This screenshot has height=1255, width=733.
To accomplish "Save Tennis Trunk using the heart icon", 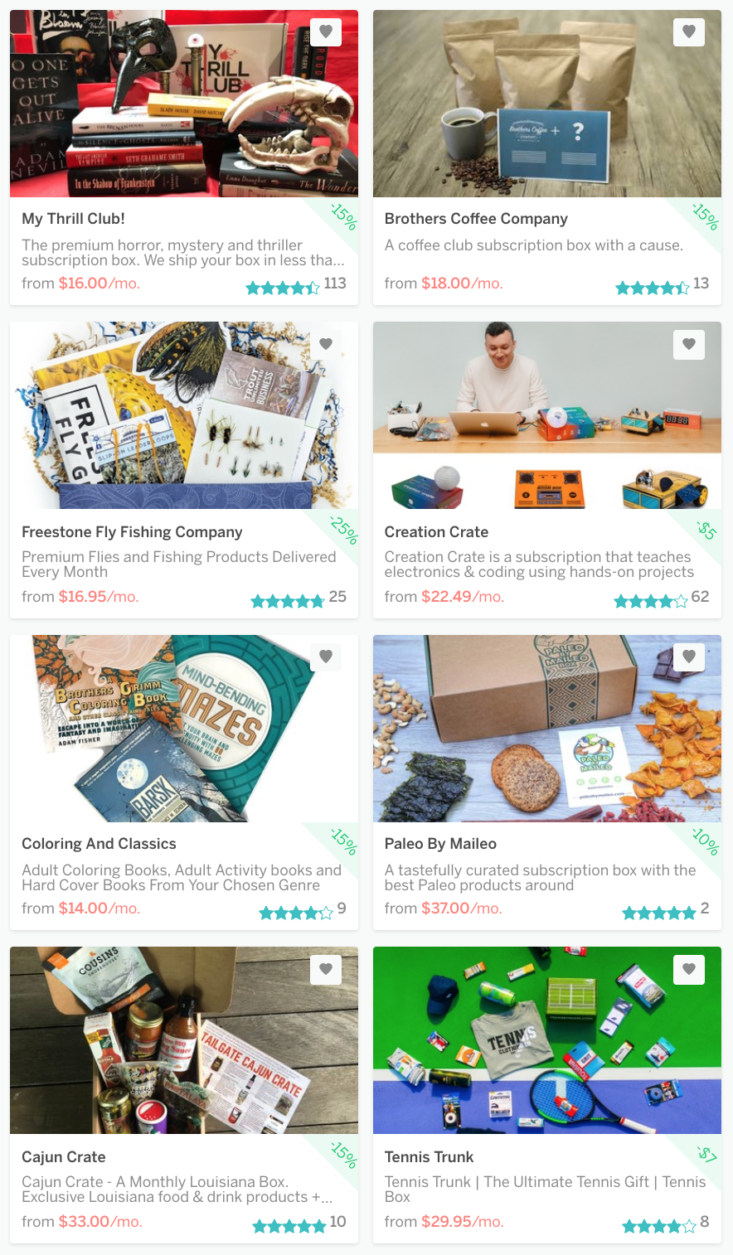I will pos(689,969).
